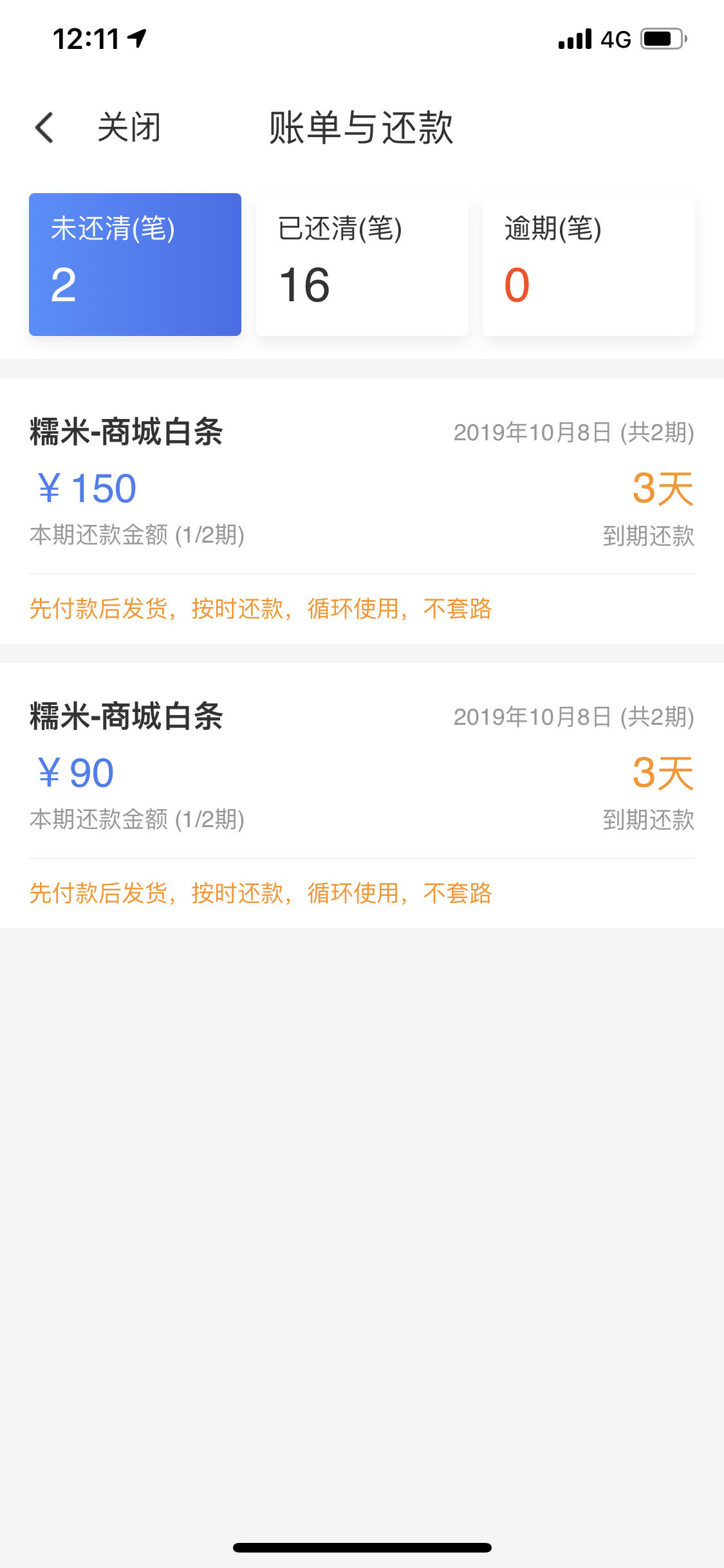Go back with the left arrow

[x=44, y=127]
